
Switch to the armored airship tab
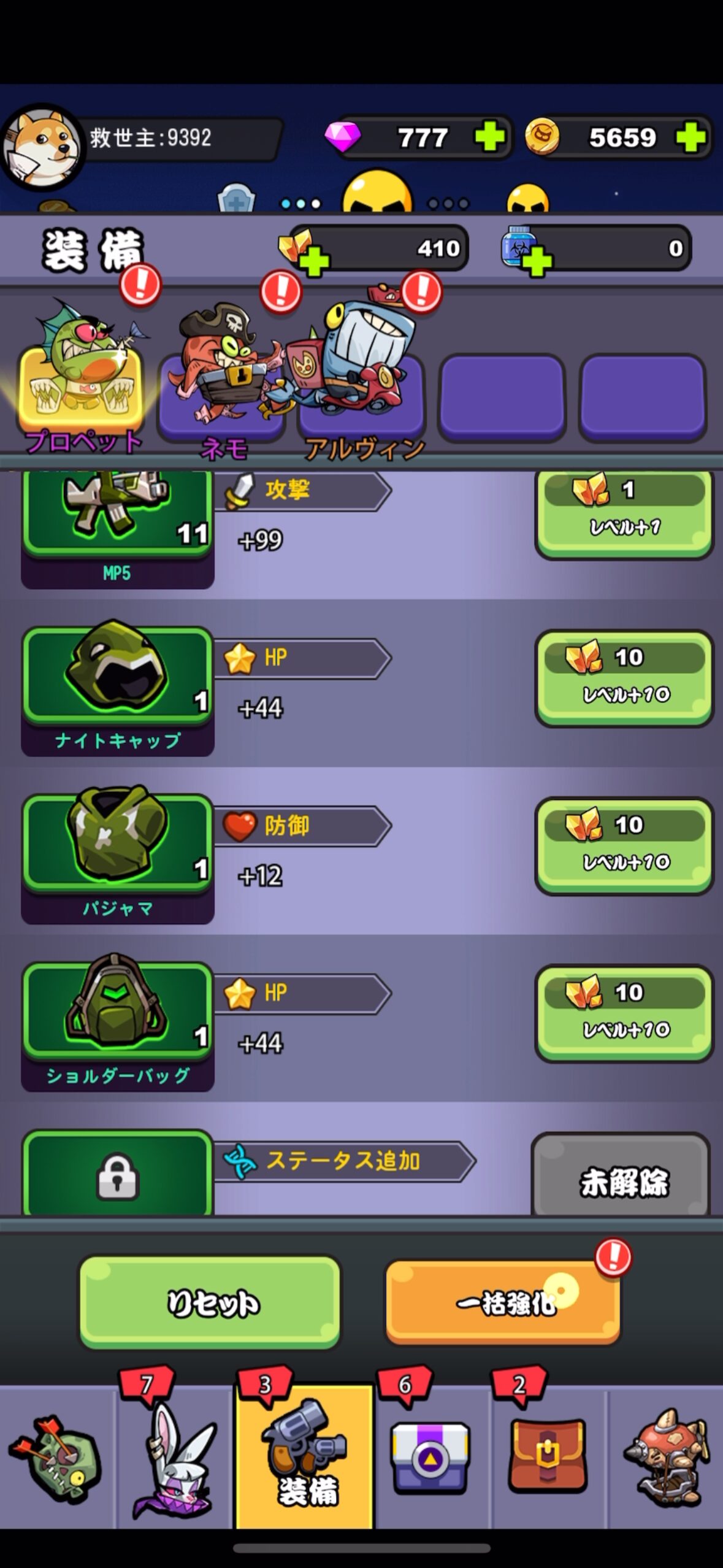coord(667,1458)
